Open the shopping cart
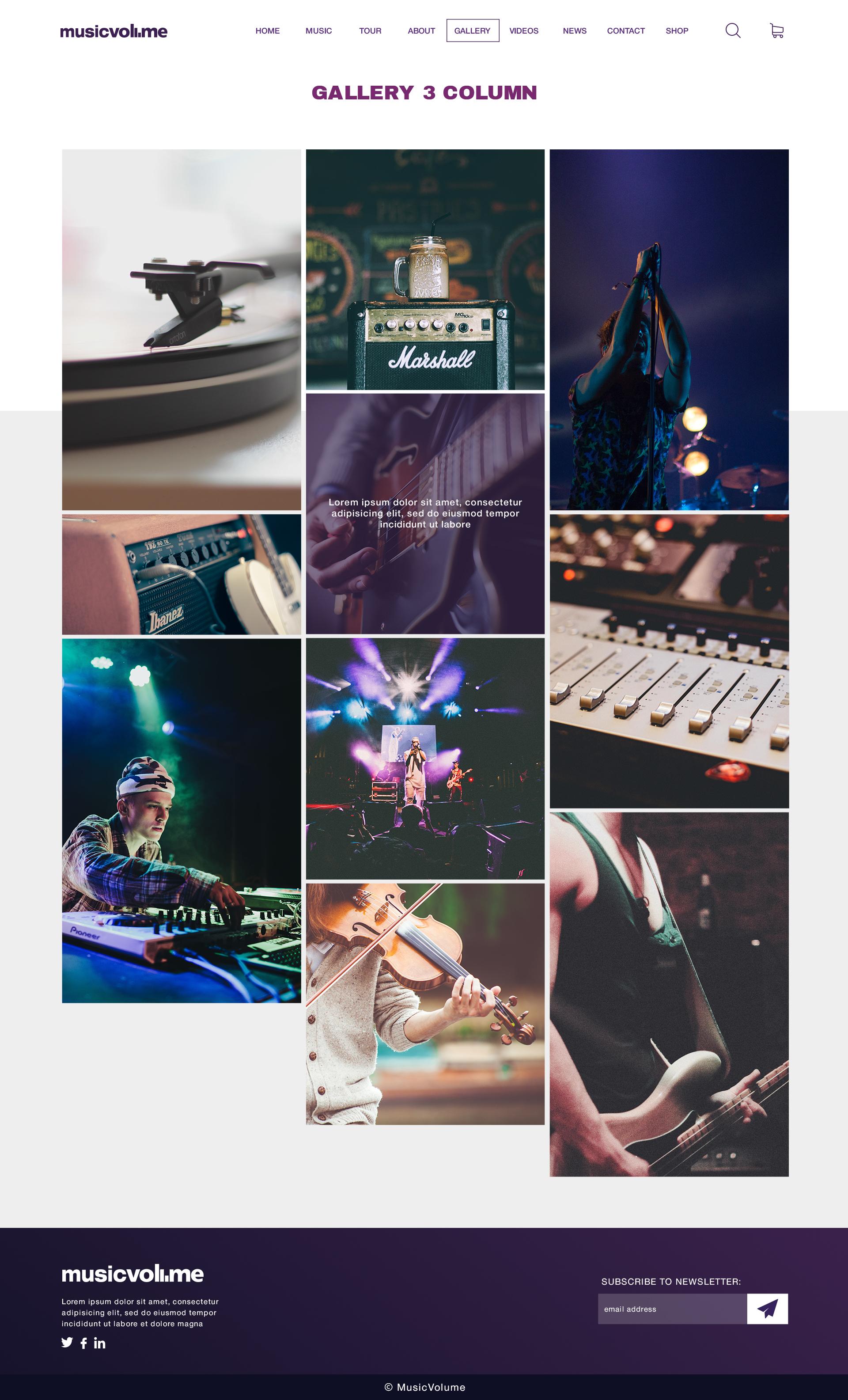 click(776, 30)
